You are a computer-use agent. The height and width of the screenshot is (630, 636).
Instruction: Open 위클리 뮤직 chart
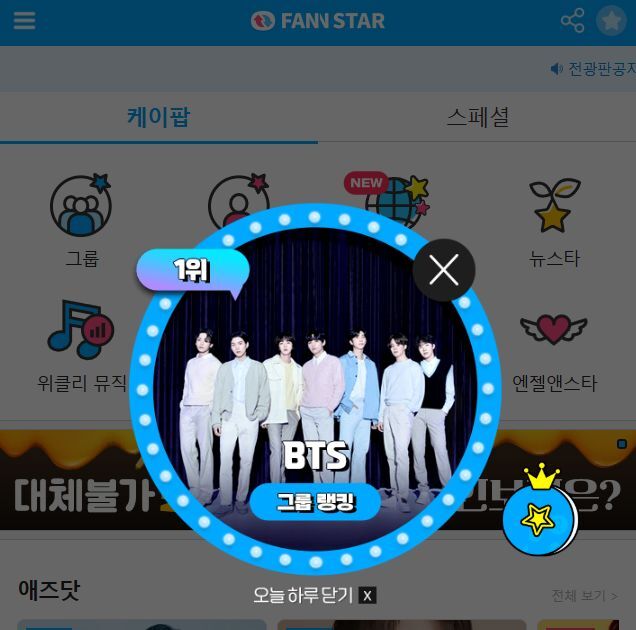click(x=82, y=347)
